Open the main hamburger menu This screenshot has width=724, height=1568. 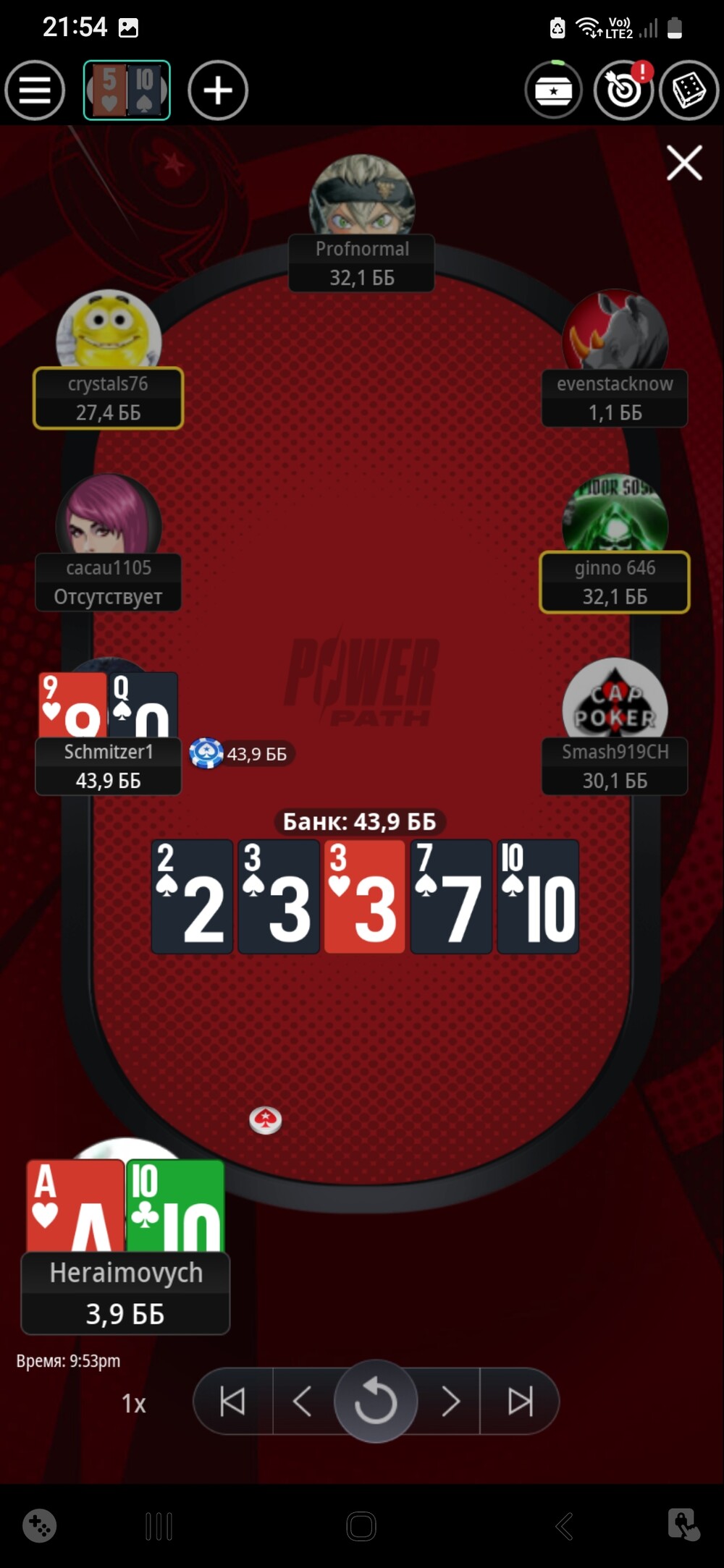[x=35, y=90]
